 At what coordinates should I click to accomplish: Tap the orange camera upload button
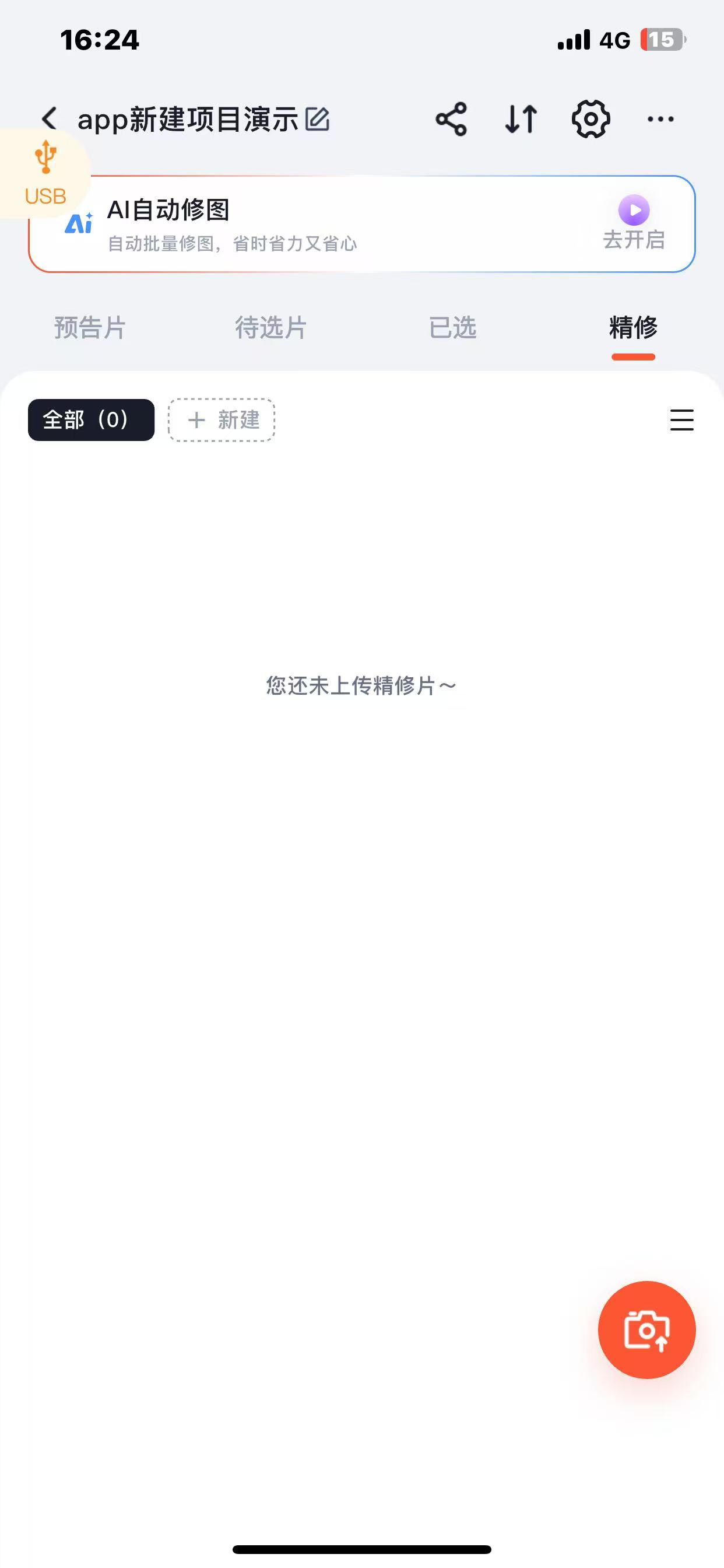pyautogui.click(x=646, y=1330)
